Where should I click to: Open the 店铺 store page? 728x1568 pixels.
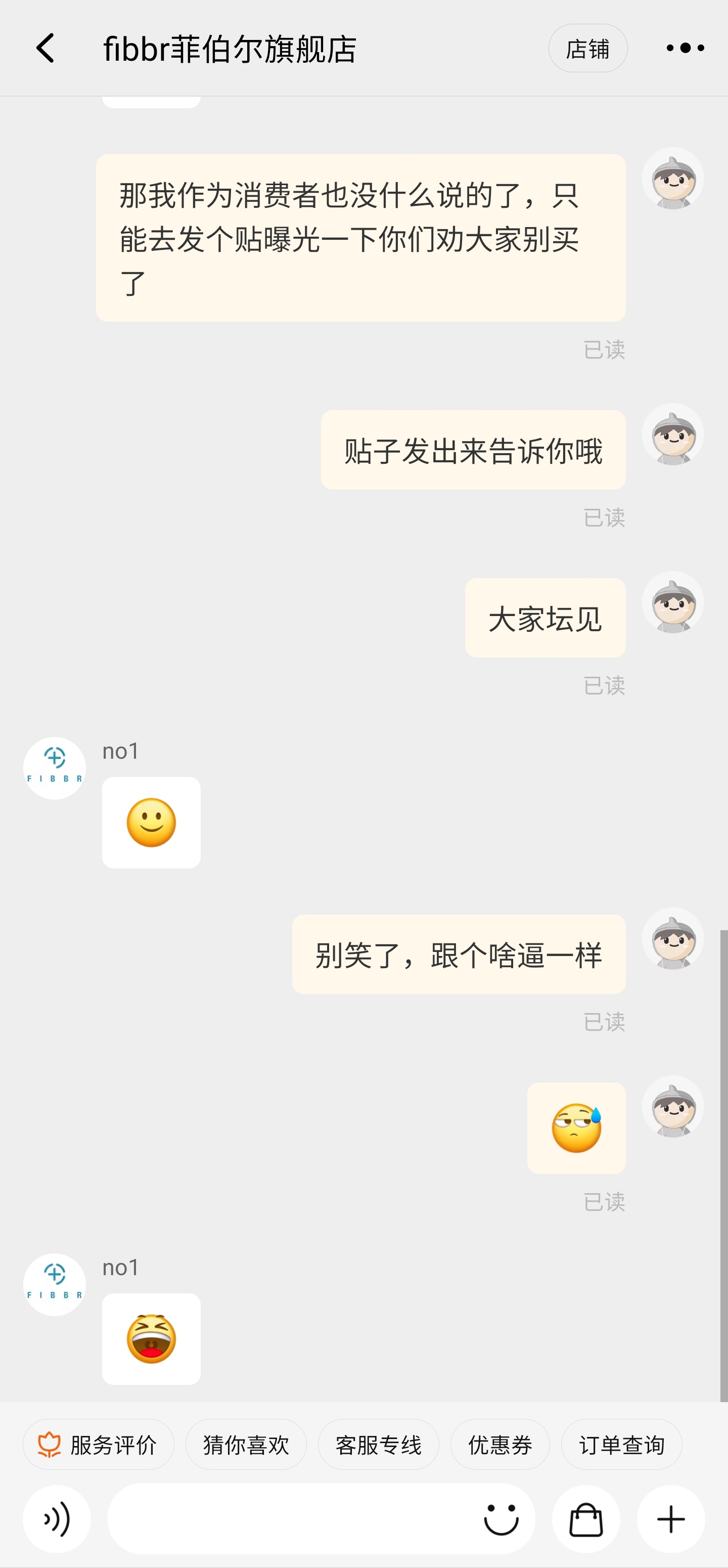click(587, 49)
